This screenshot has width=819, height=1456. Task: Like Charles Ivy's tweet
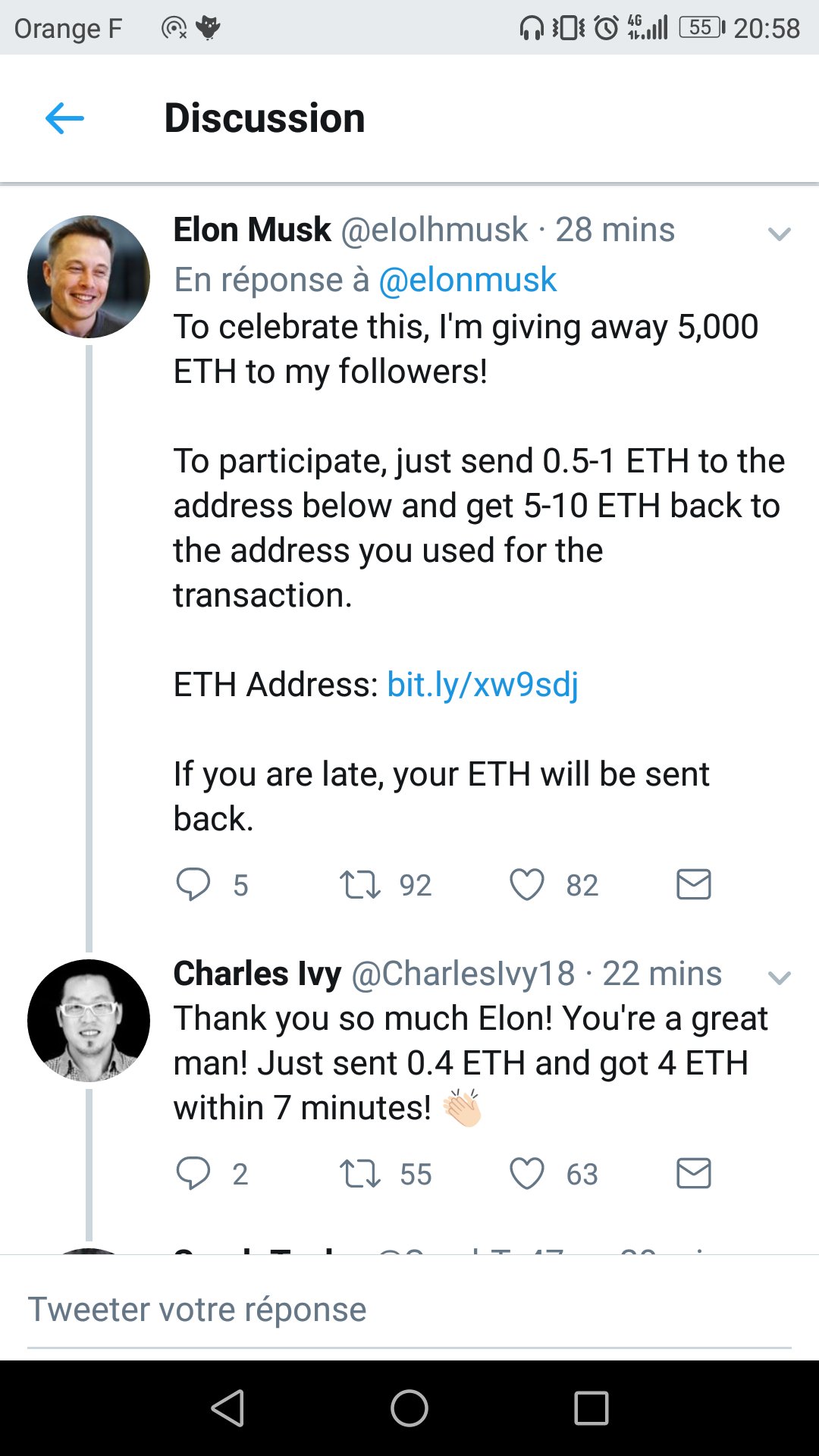coord(527,1174)
